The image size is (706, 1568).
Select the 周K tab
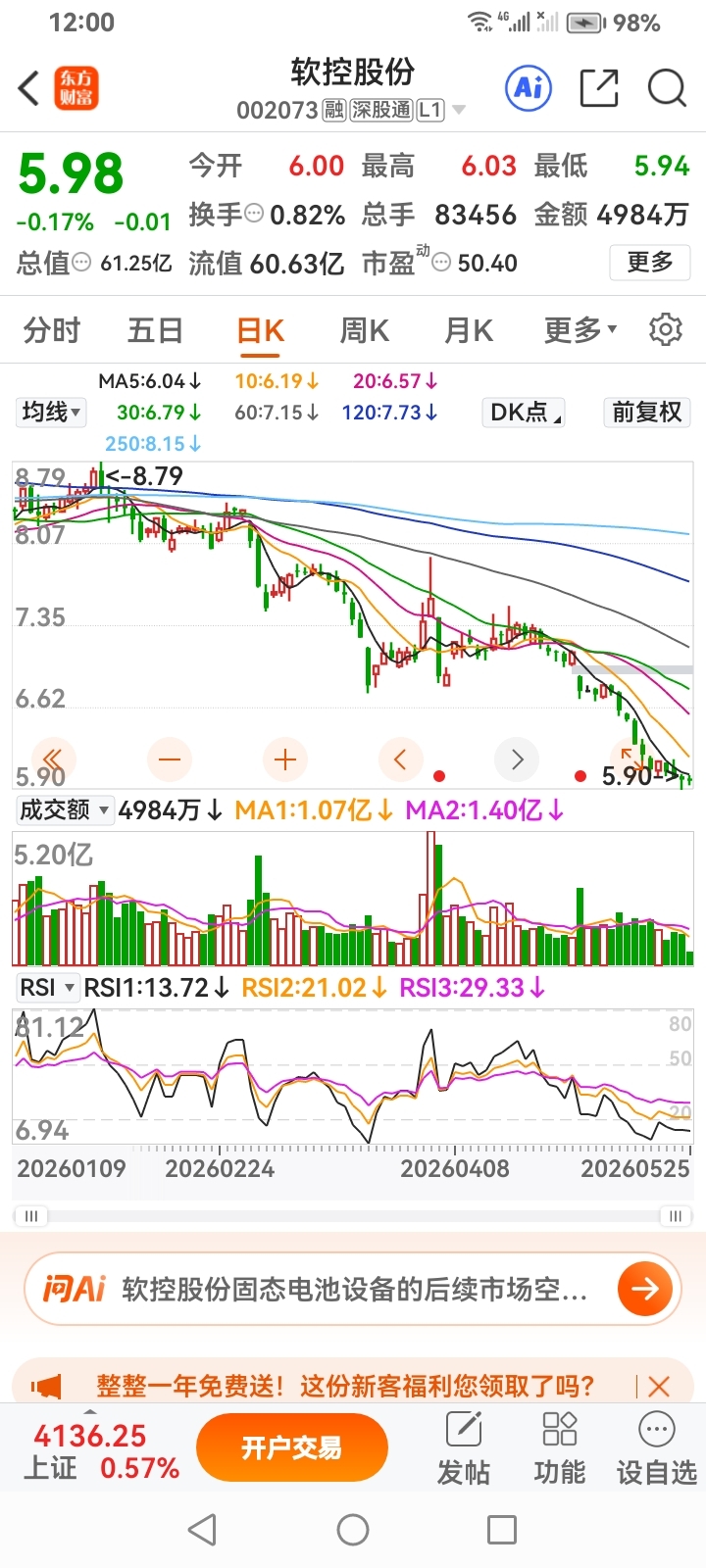click(x=364, y=330)
